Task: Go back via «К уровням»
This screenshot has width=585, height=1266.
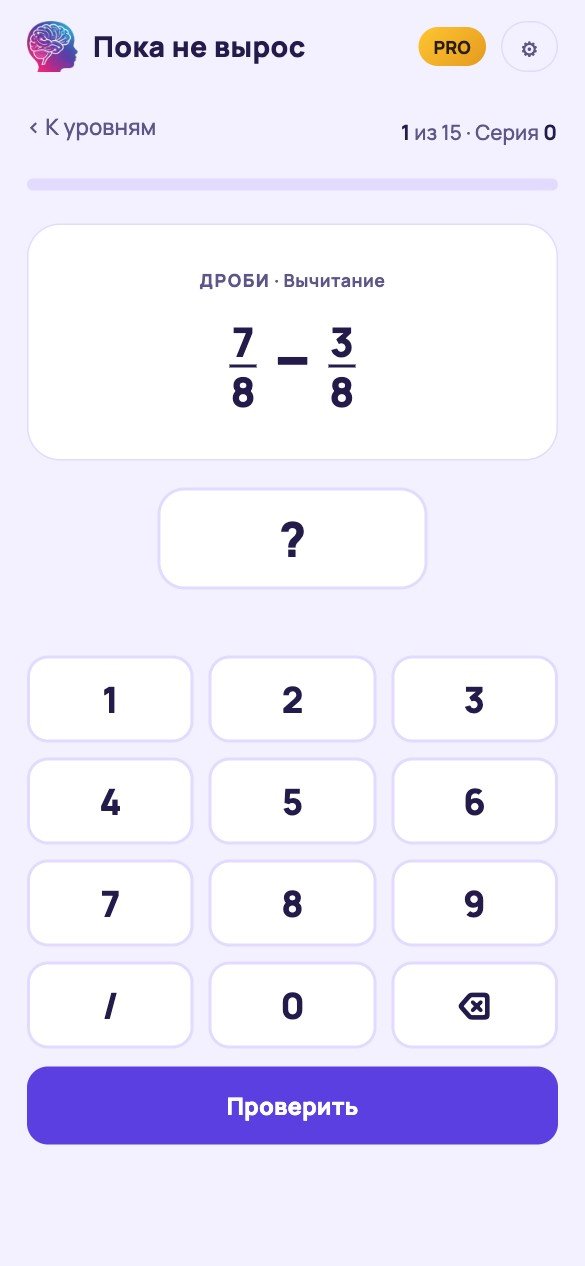Action: point(92,128)
